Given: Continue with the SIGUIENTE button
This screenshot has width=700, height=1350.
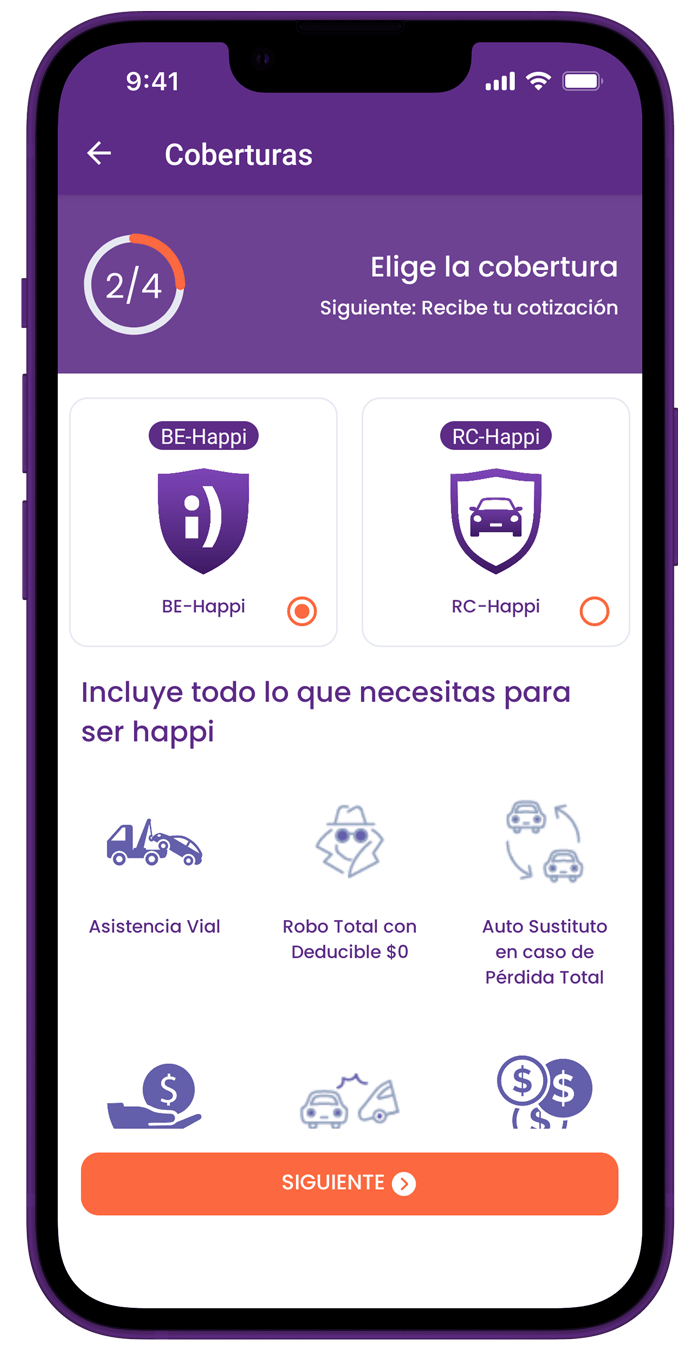Looking at the screenshot, I should coord(349,1183).
